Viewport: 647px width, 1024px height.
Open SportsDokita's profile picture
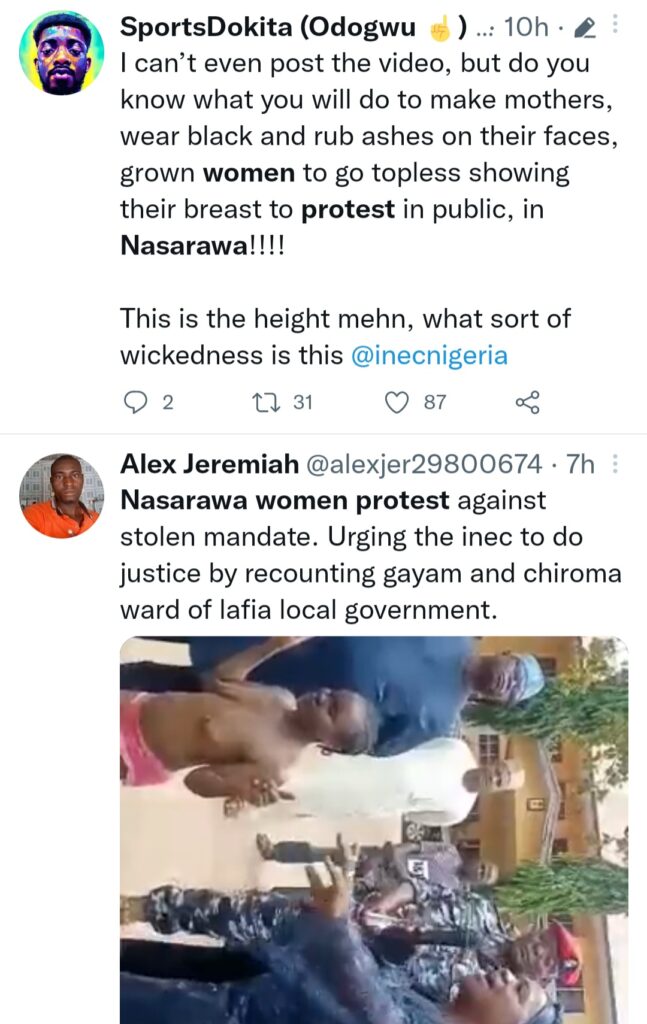tap(61, 53)
